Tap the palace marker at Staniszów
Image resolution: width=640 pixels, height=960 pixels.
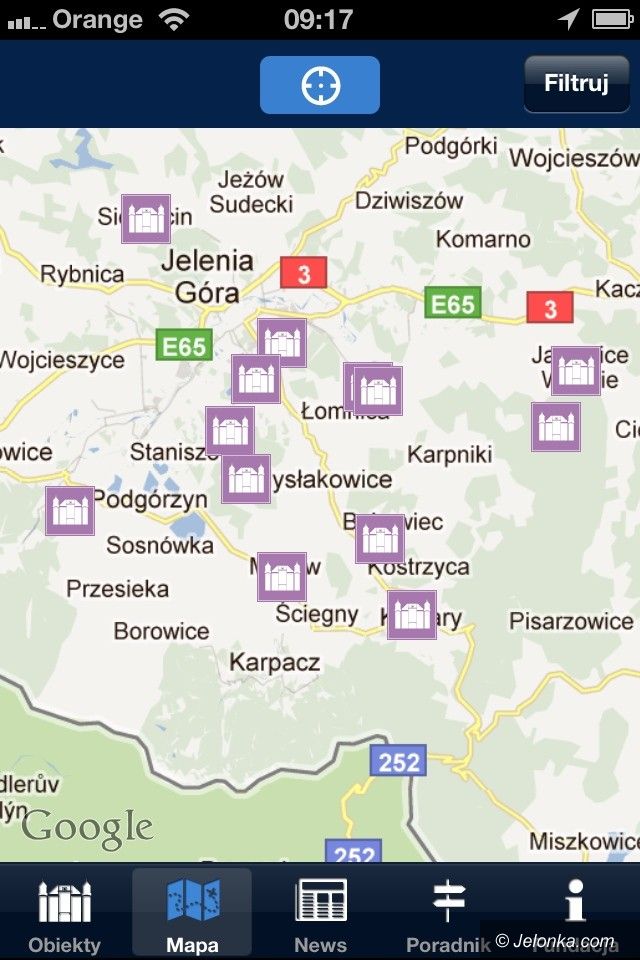[230, 431]
